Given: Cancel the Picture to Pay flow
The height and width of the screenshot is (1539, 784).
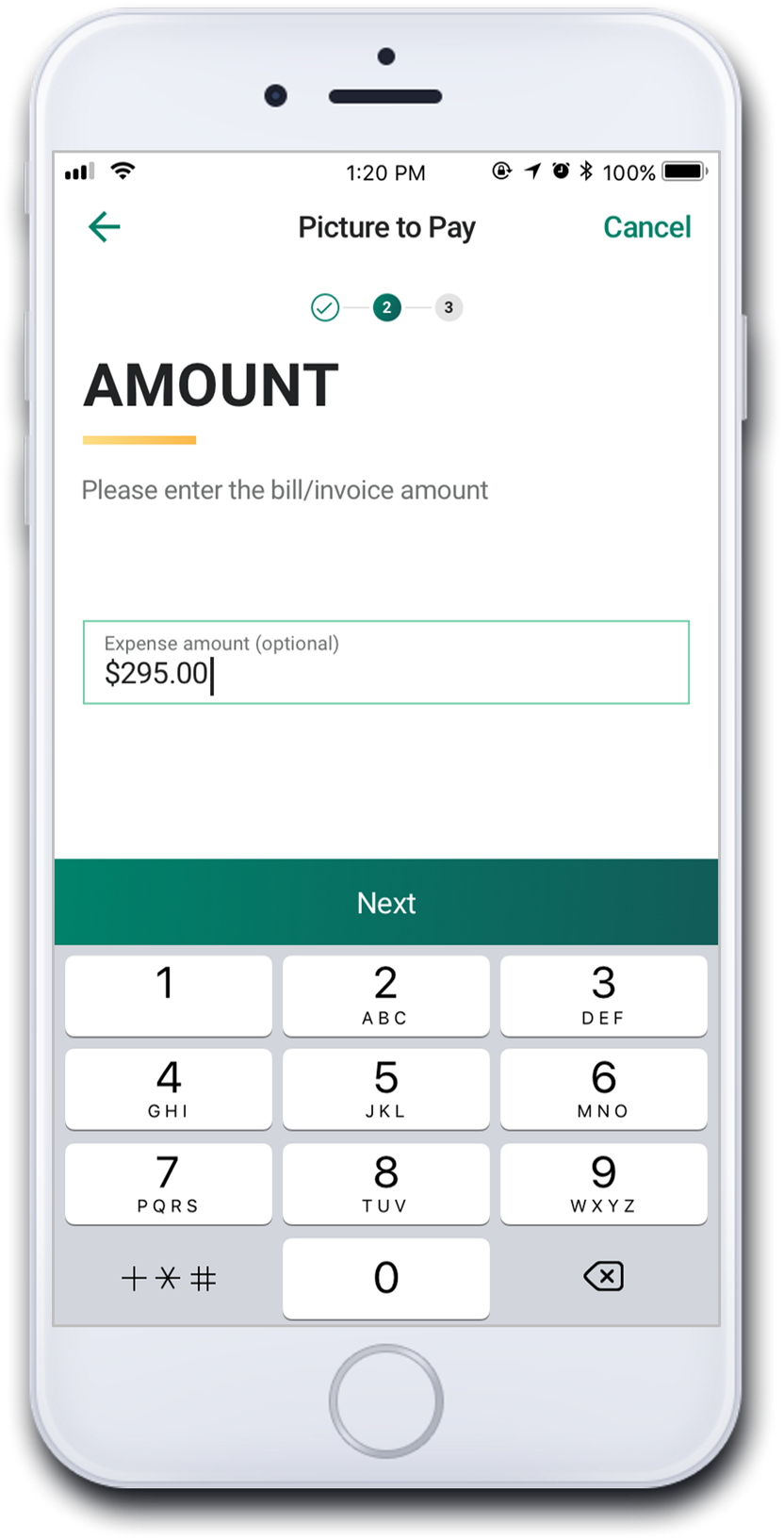Looking at the screenshot, I should click(646, 227).
